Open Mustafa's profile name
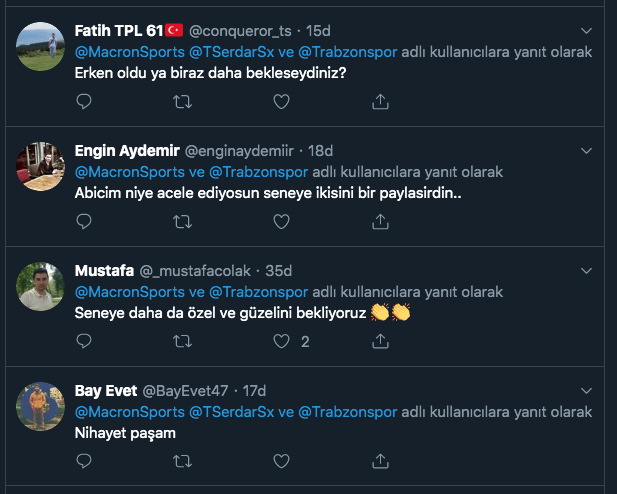This screenshot has height=494, width=617. pos(104,271)
